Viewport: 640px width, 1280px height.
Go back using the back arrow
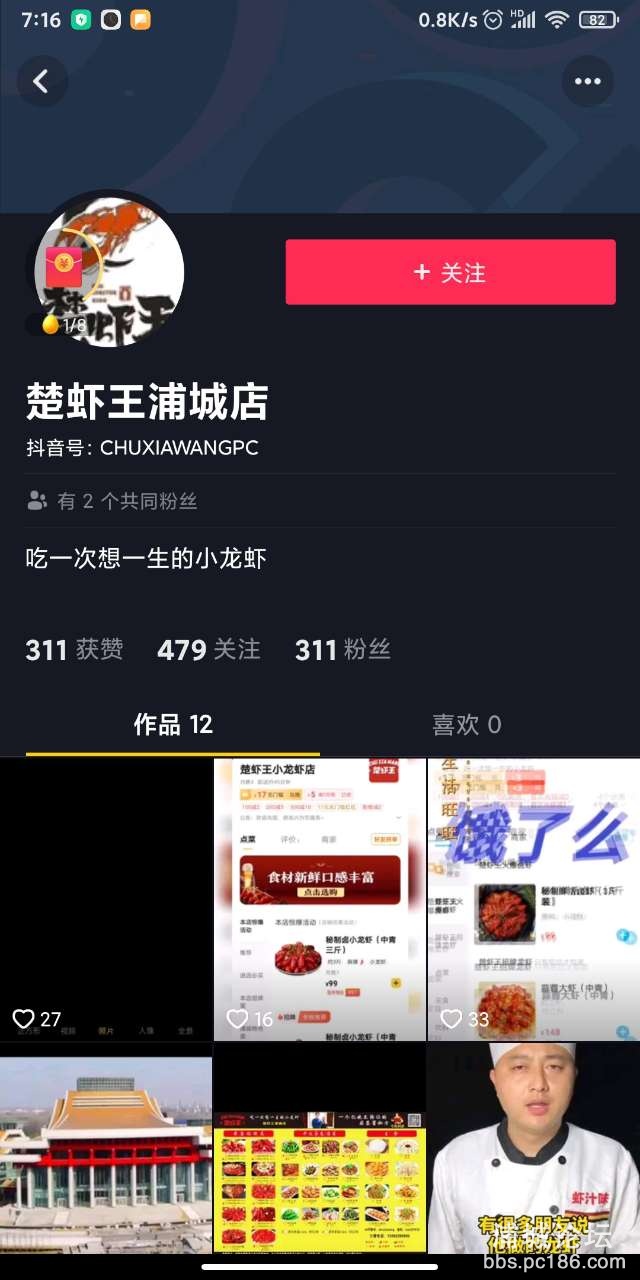click(x=41, y=81)
